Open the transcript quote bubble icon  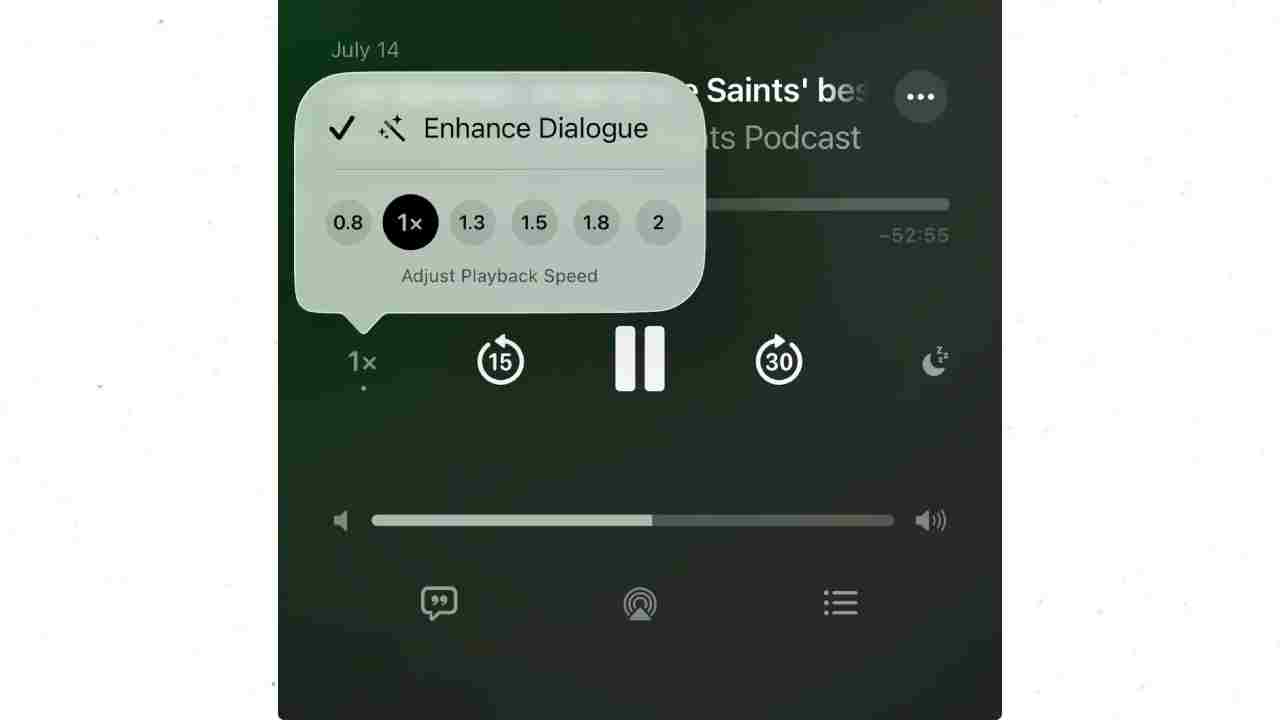pyautogui.click(x=439, y=603)
